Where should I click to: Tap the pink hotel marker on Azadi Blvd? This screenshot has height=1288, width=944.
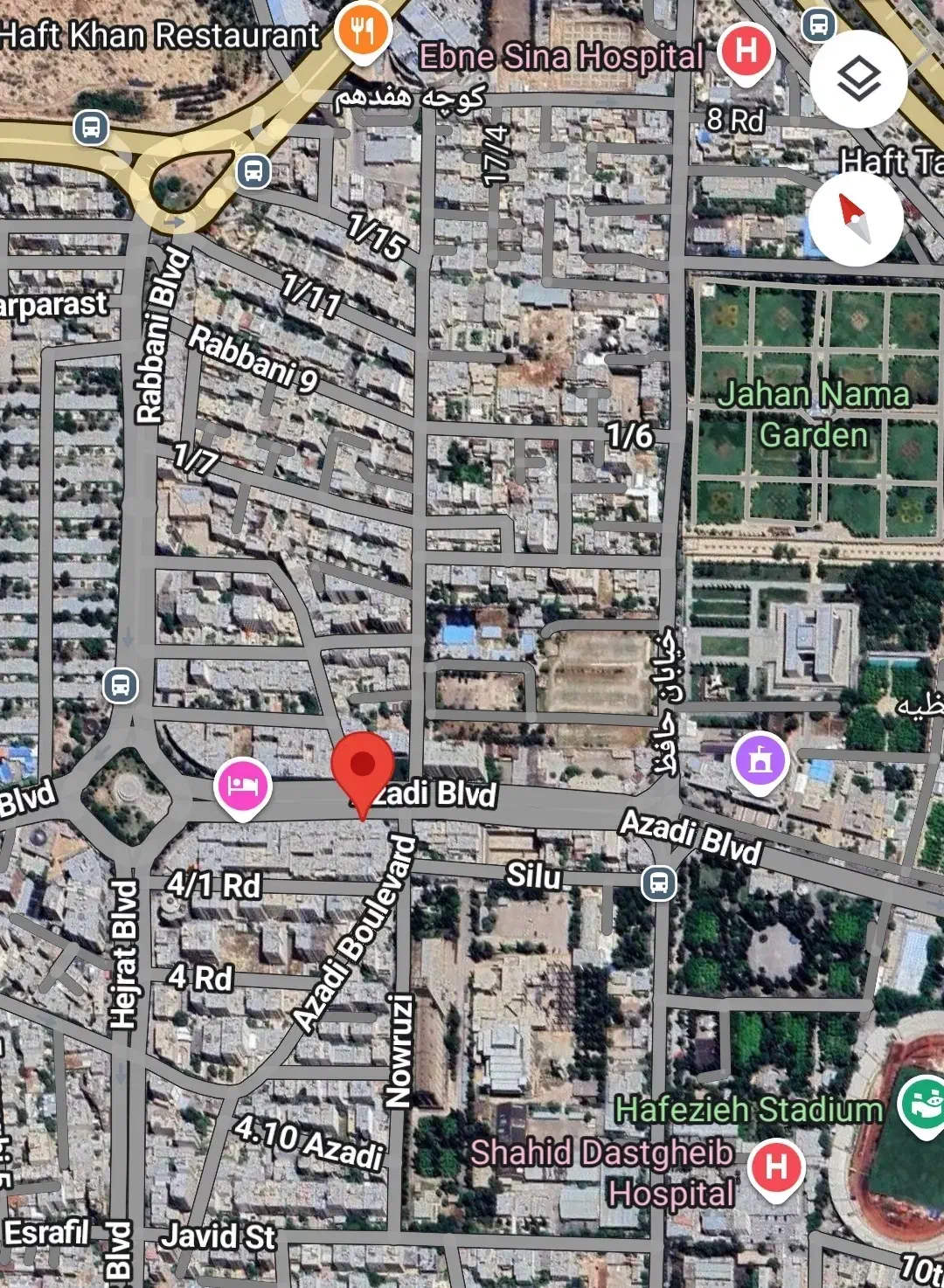click(x=243, y=786)
